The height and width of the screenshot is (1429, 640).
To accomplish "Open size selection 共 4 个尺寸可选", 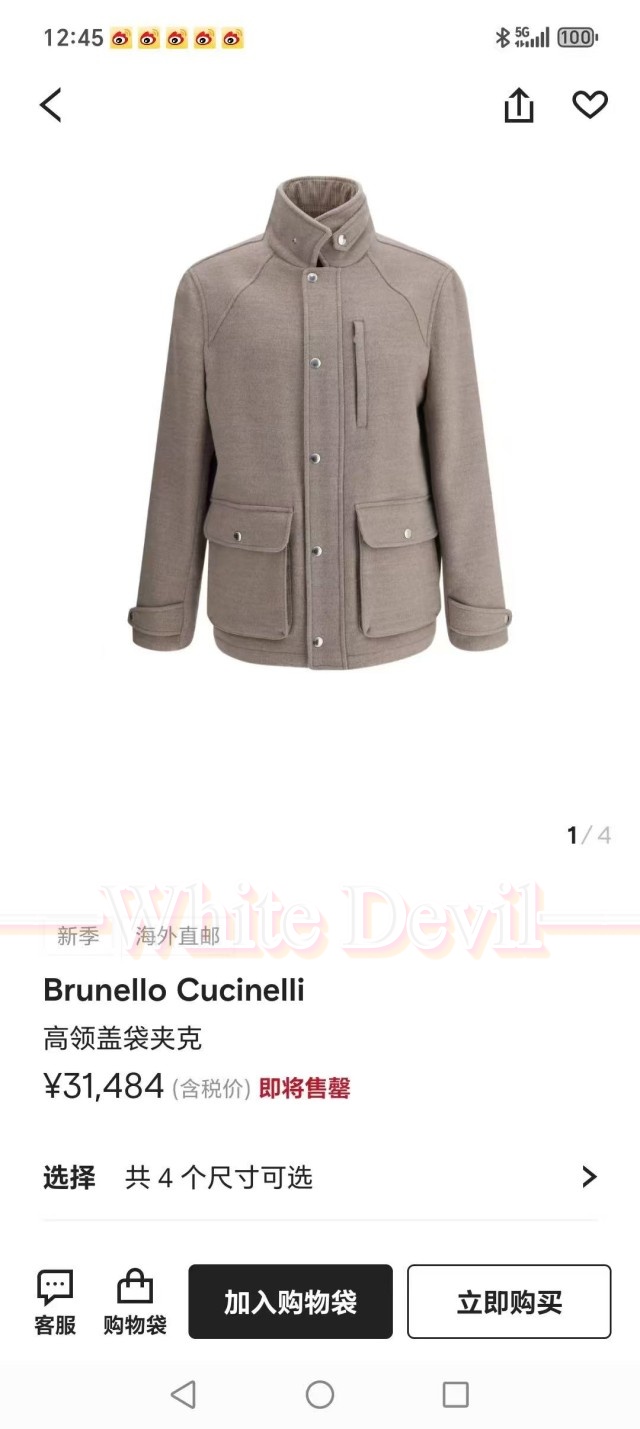I will click(x=320, y=1177).
